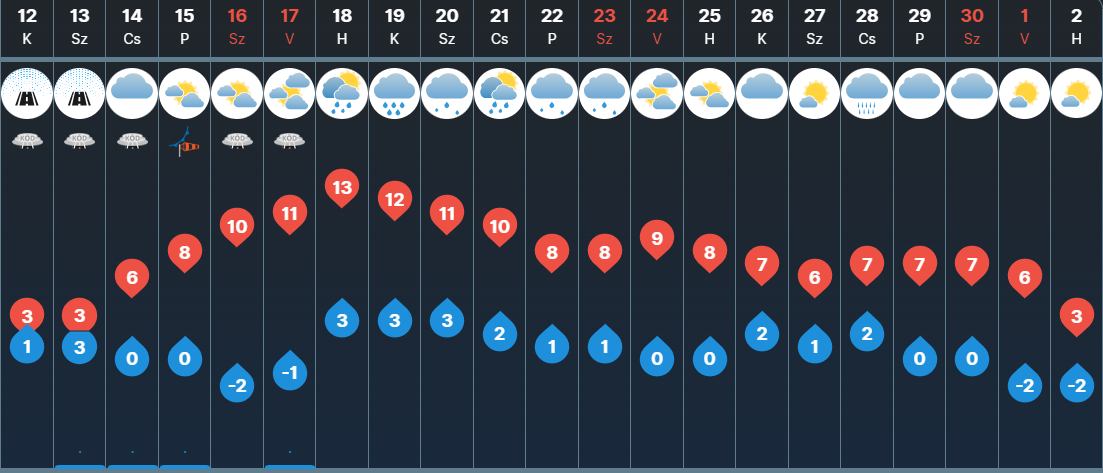Open the day 12 K forecast column
1103x473 pixels.
click(27, 27)
